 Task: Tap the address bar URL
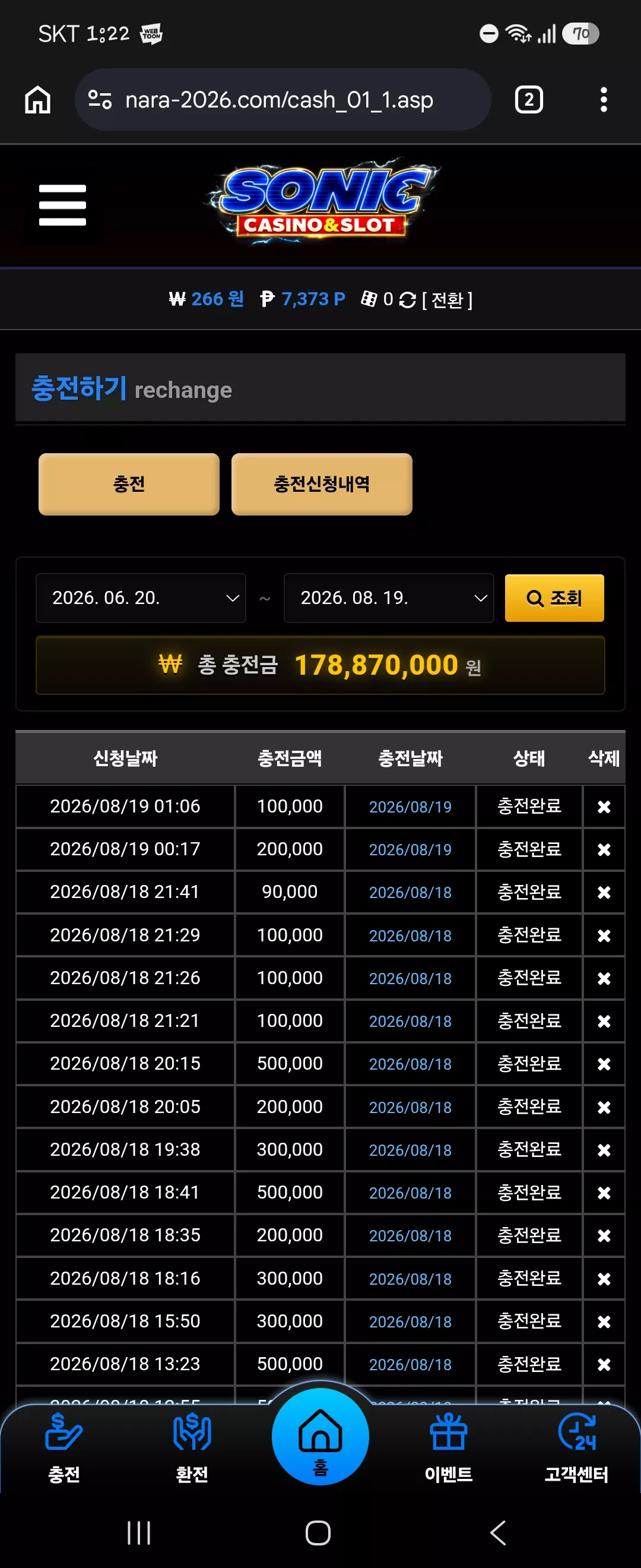[279, 100]
